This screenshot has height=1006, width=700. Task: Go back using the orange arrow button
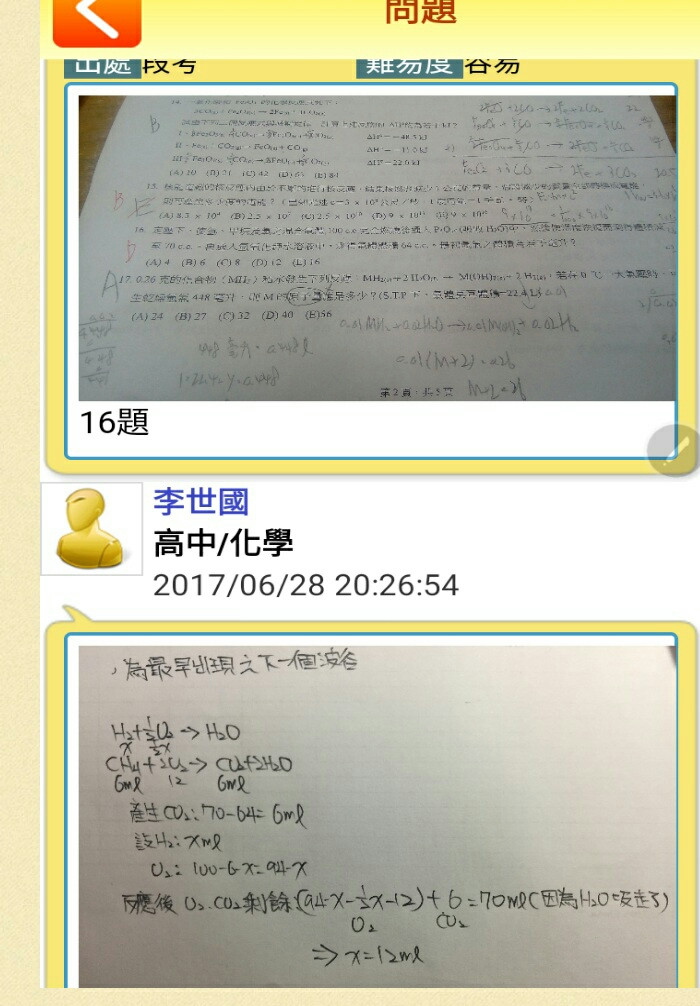96,20
